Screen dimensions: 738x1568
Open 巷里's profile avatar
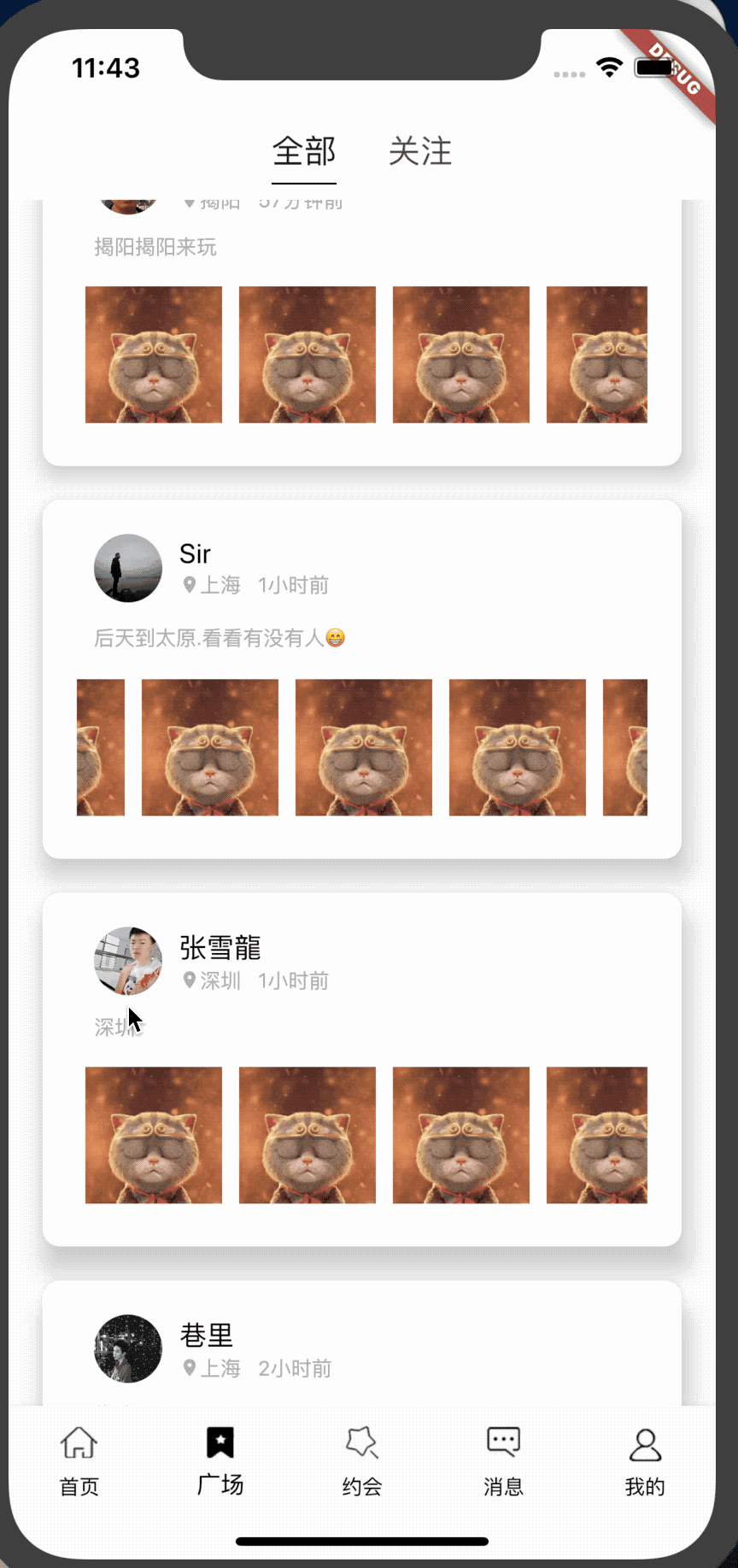[126, 1348]
